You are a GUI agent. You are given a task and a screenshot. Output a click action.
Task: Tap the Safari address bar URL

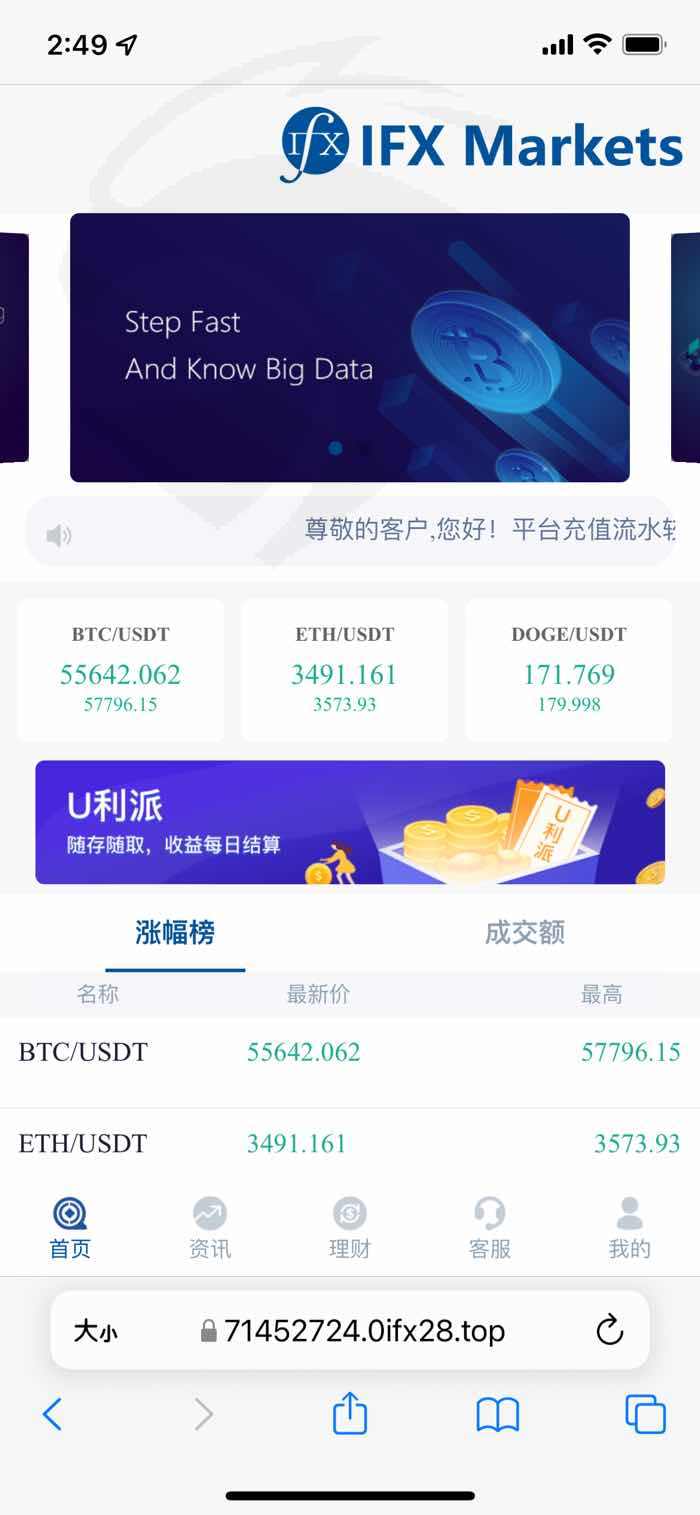[353, 1331]
